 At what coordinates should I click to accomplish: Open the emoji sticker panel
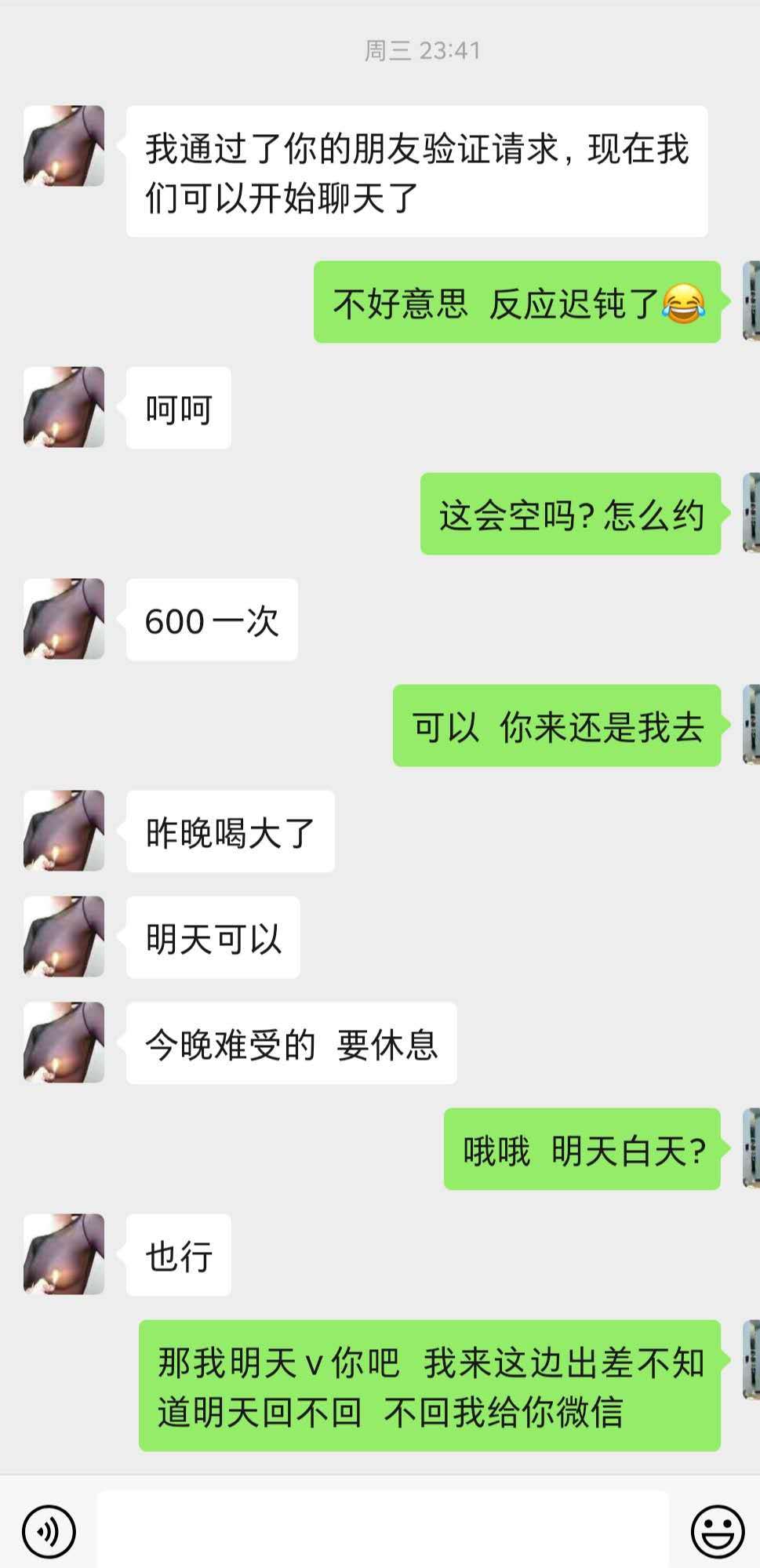[x=717, y=1530]
